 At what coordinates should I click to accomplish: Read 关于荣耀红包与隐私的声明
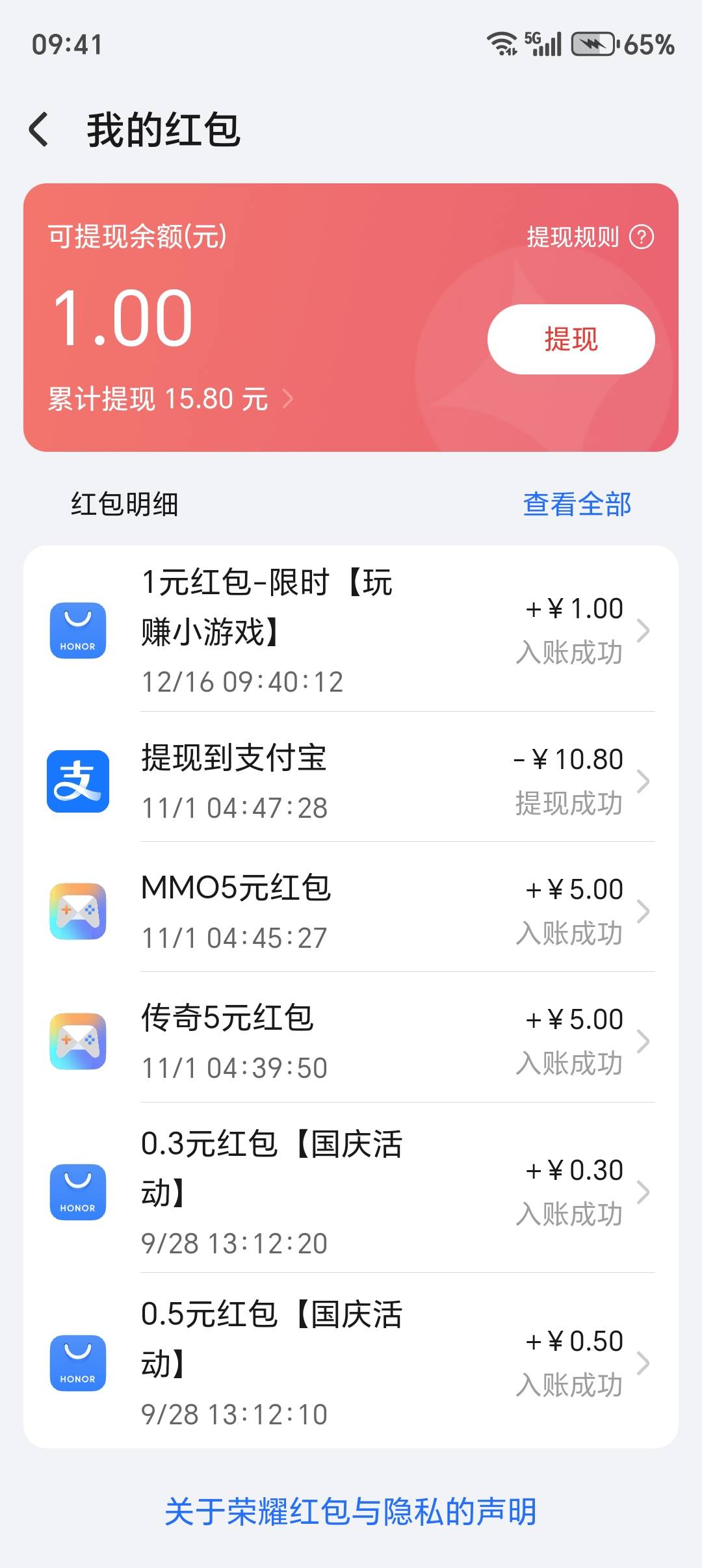pyautogui.click(x=351, y=1511)
